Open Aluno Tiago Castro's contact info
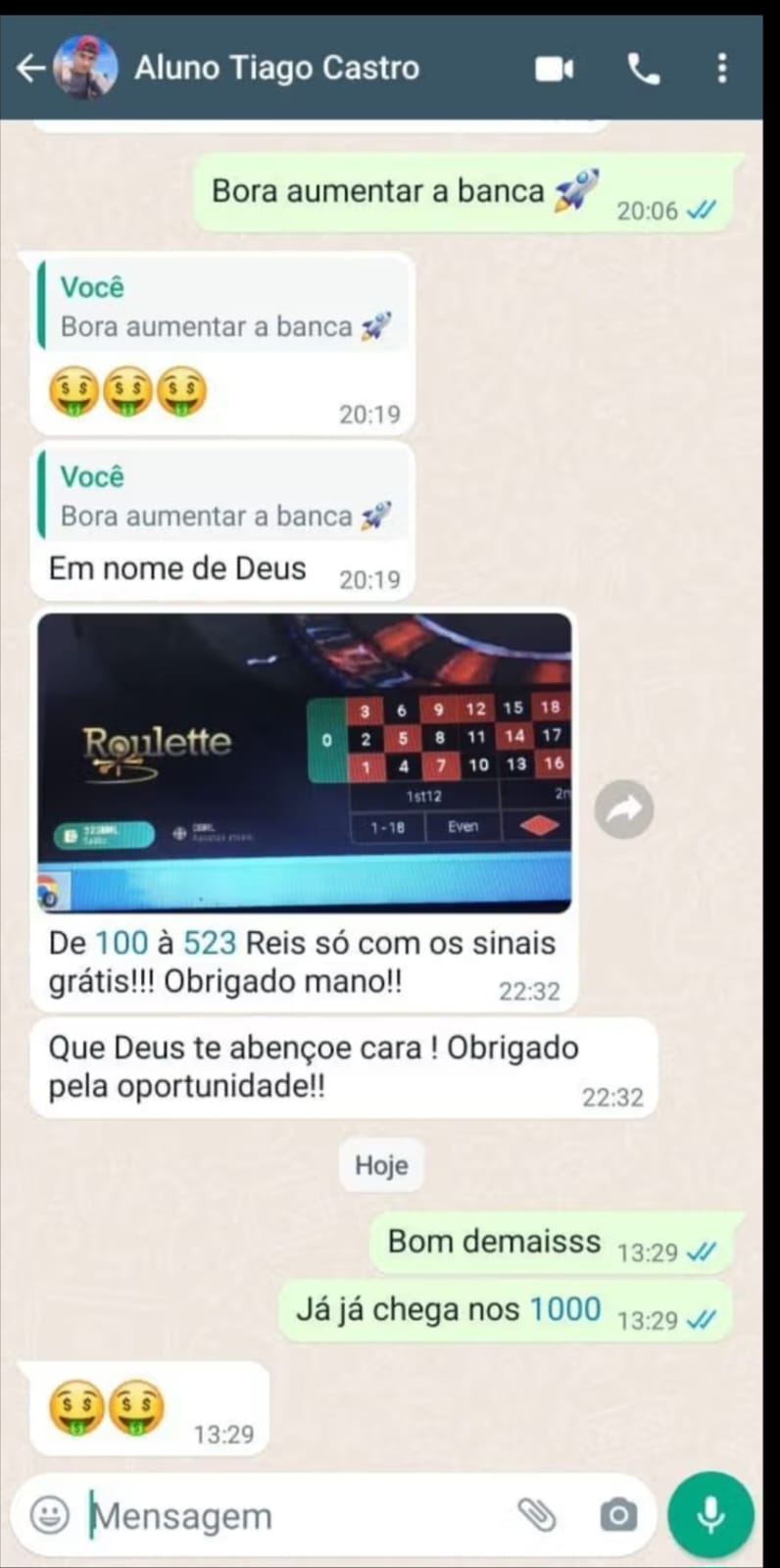This screenshot has width=780, height=1568. pyautogui.click(x=276, y=68)
